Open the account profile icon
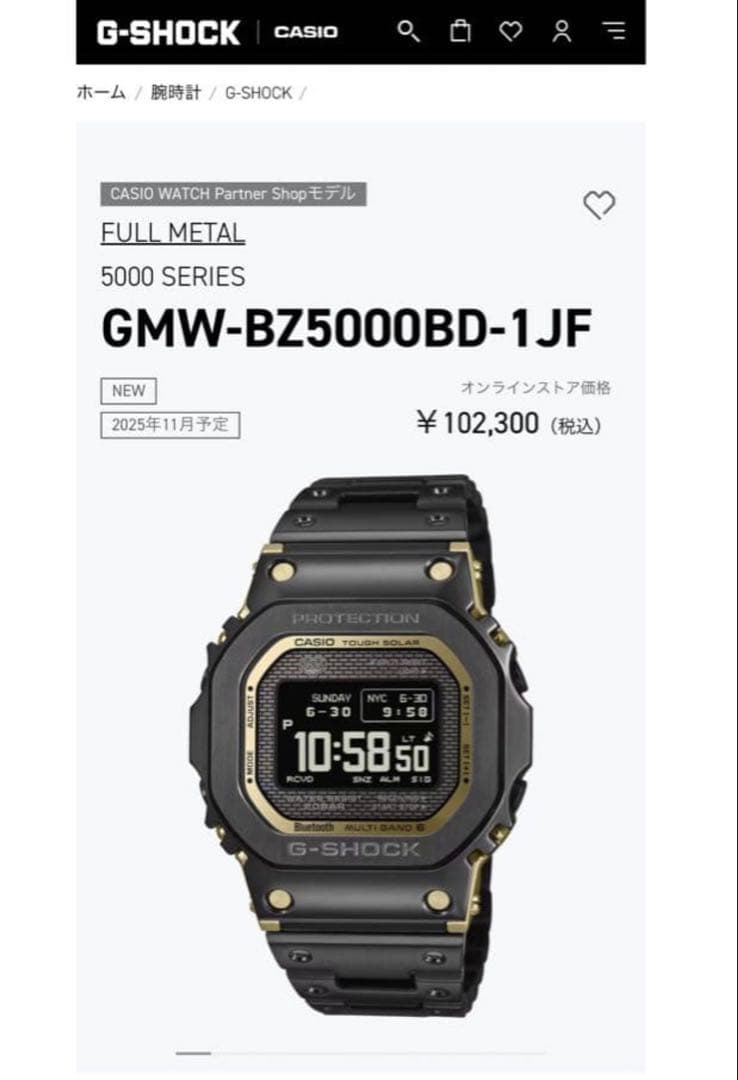This screenshot has height=1080, width=738. 564,31
